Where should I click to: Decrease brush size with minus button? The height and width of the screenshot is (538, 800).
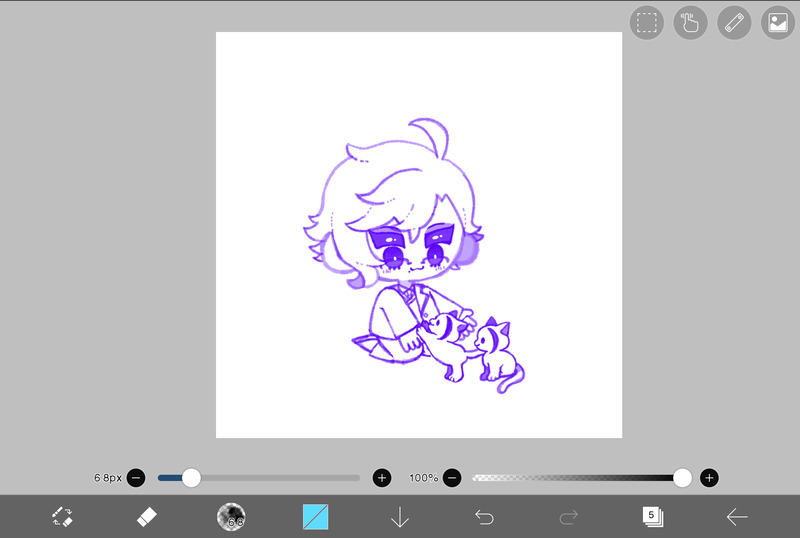click(x=136, y=478)
